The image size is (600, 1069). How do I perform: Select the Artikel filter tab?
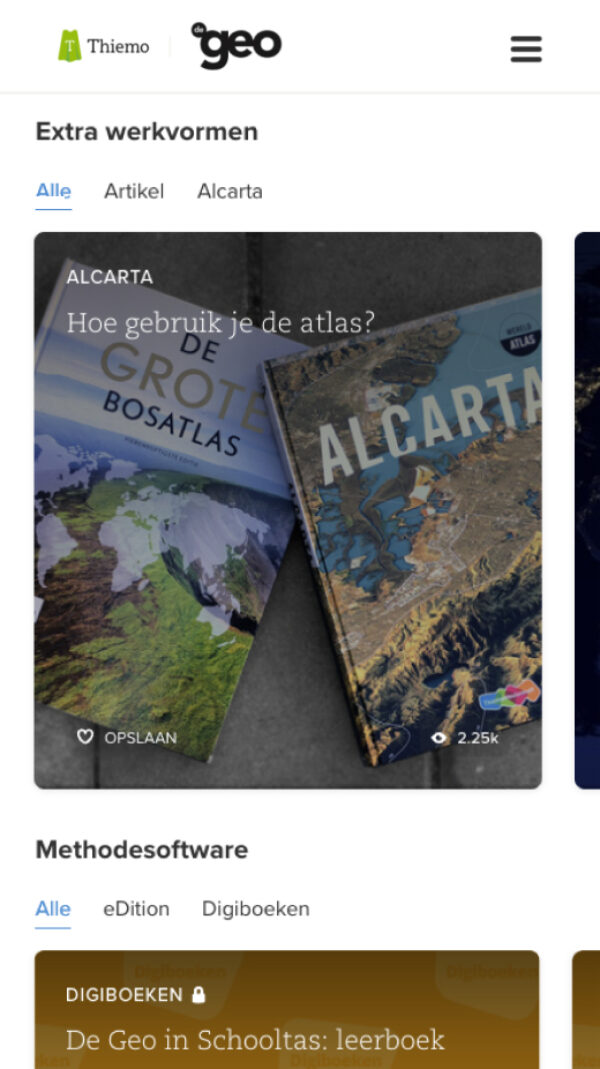pos(134,191)
